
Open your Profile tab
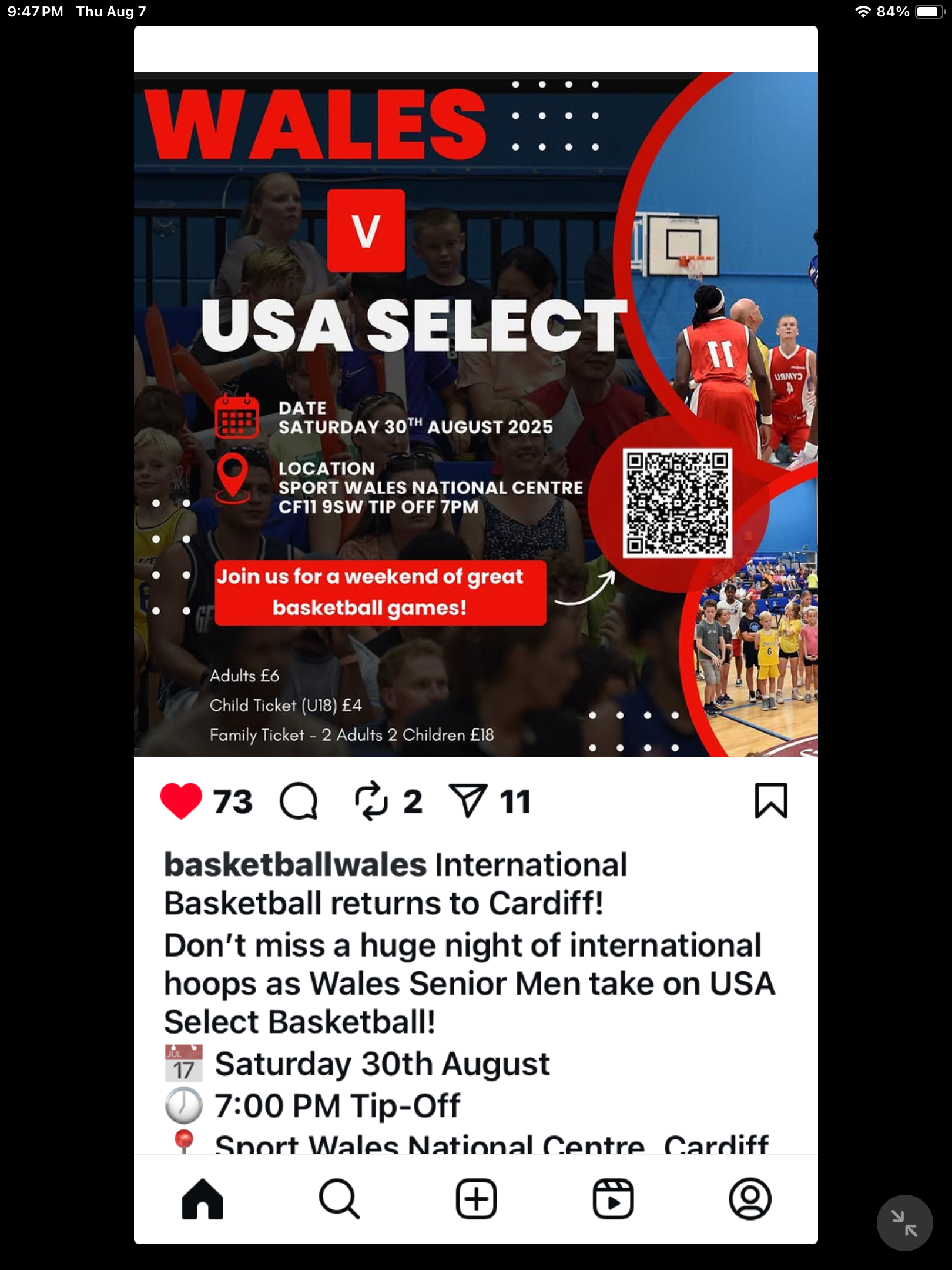pos(750,1199)
